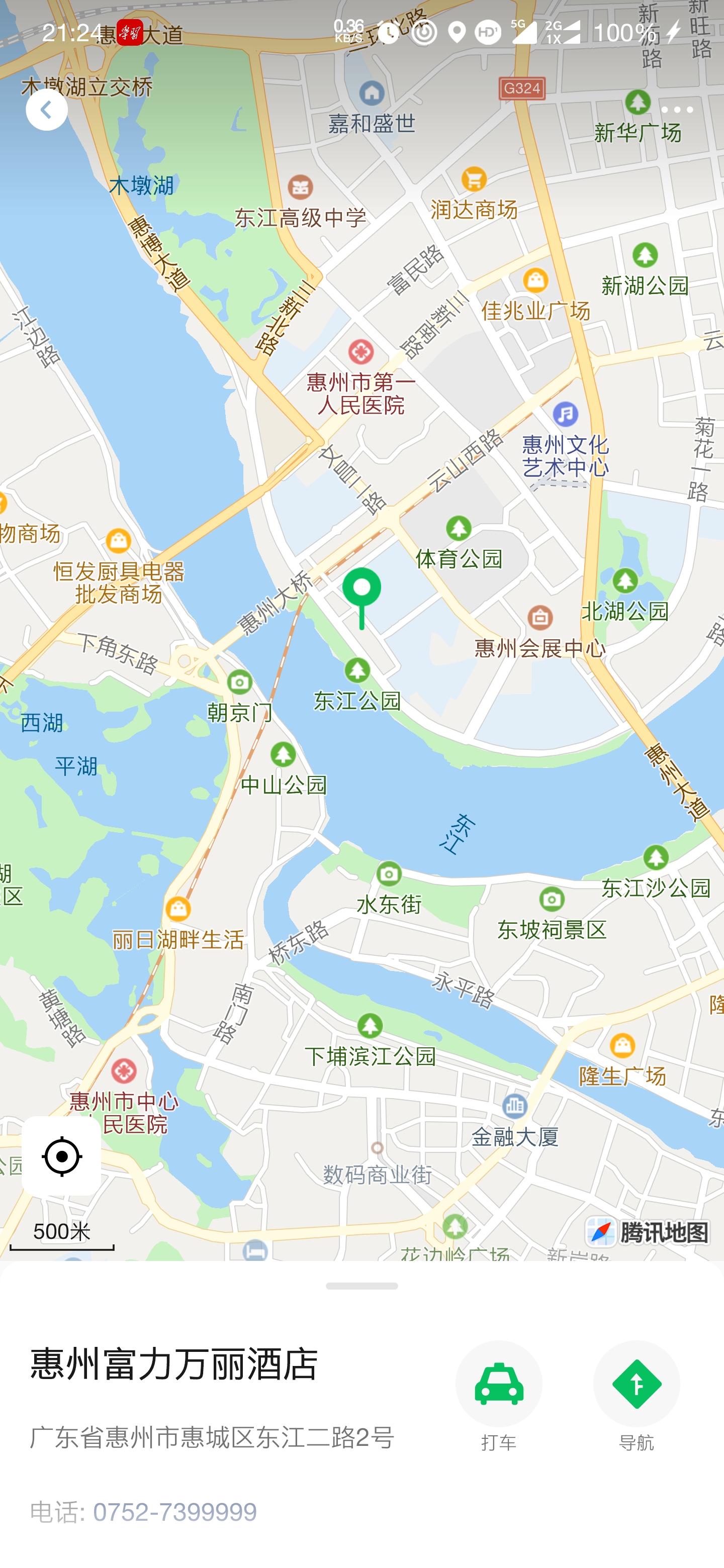This screenshot has height=1568, width=724.
Task: Start navigation with 导航
Action: click(x=636, y=1395)
